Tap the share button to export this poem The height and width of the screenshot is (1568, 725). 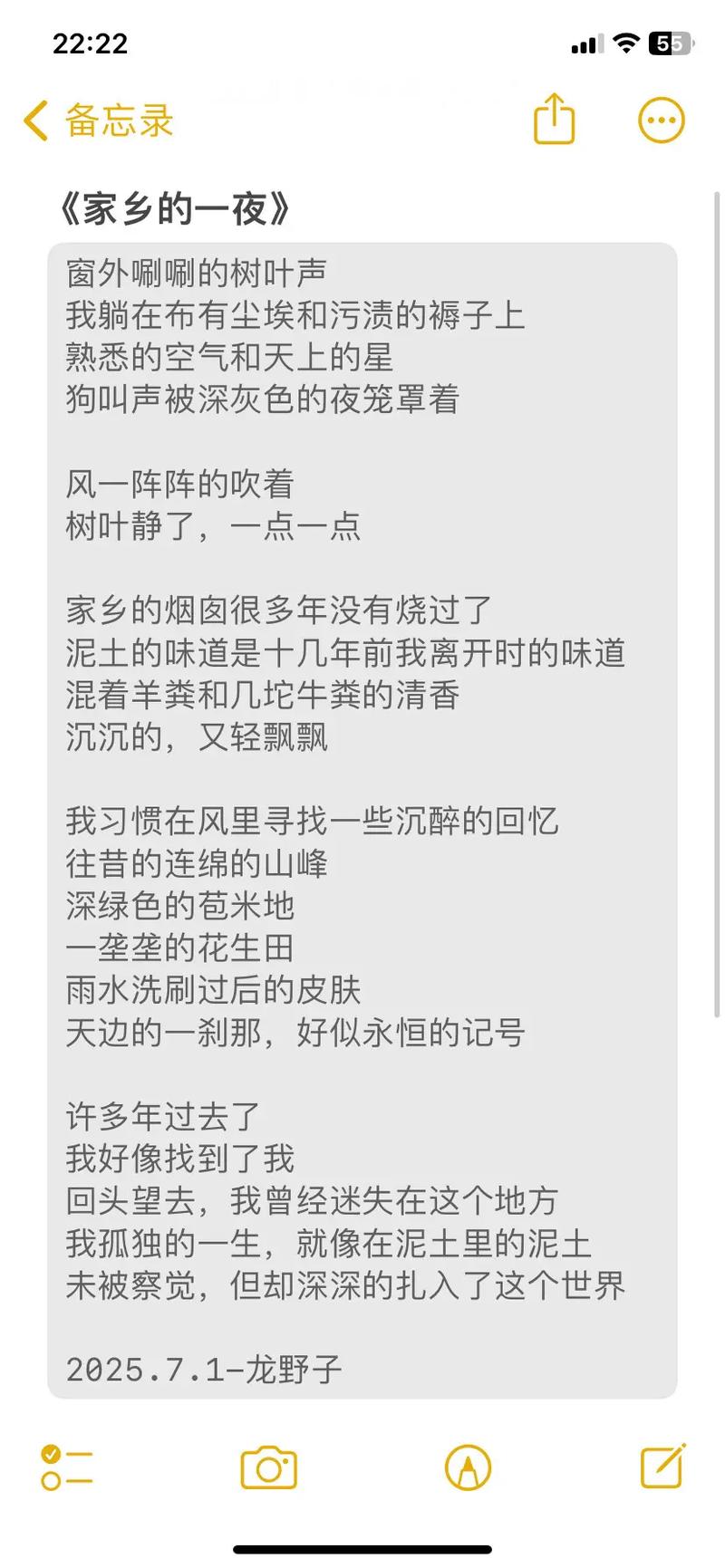click(x=554, y=119)
